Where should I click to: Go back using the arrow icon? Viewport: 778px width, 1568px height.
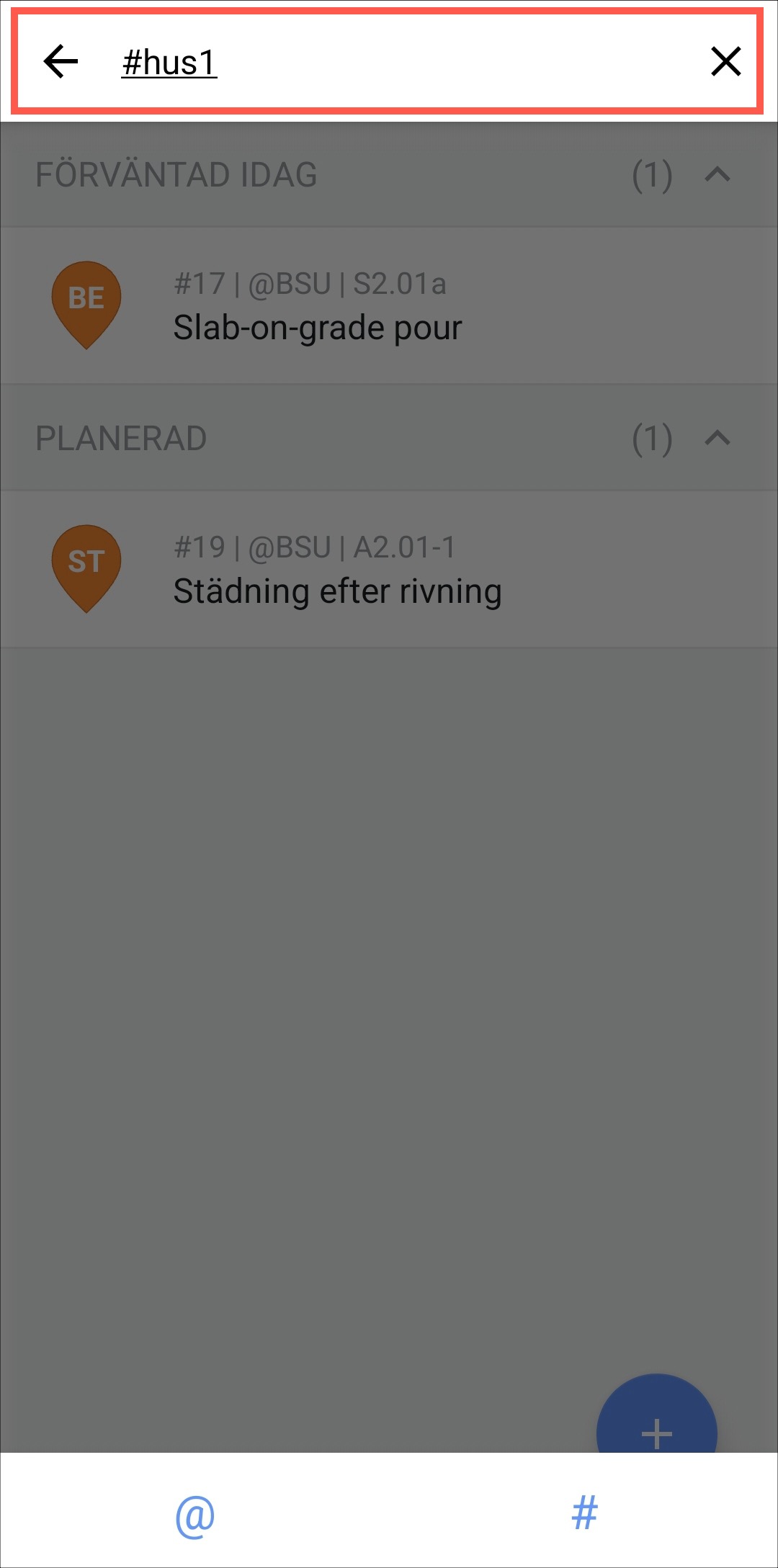click(x=61, y=61)
